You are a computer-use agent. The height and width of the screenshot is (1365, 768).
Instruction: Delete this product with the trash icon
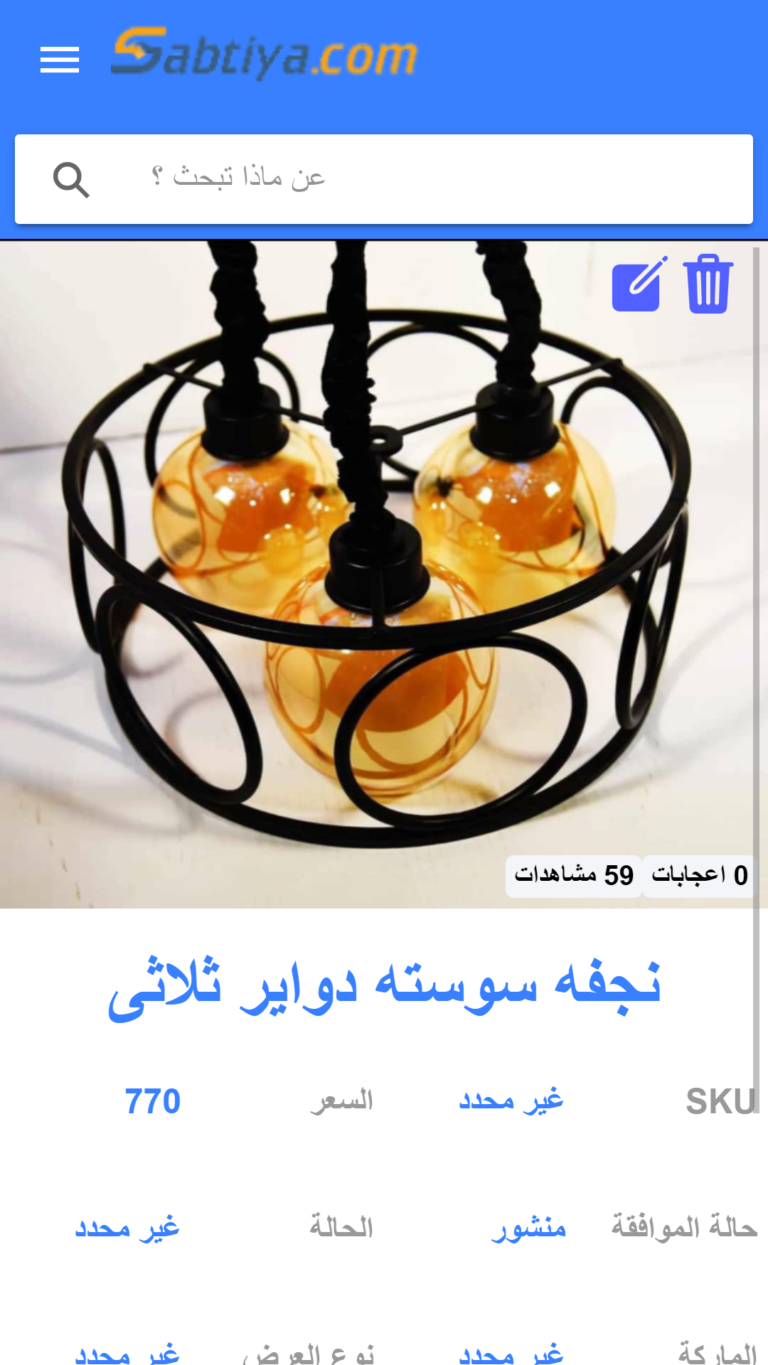[709, 285]
